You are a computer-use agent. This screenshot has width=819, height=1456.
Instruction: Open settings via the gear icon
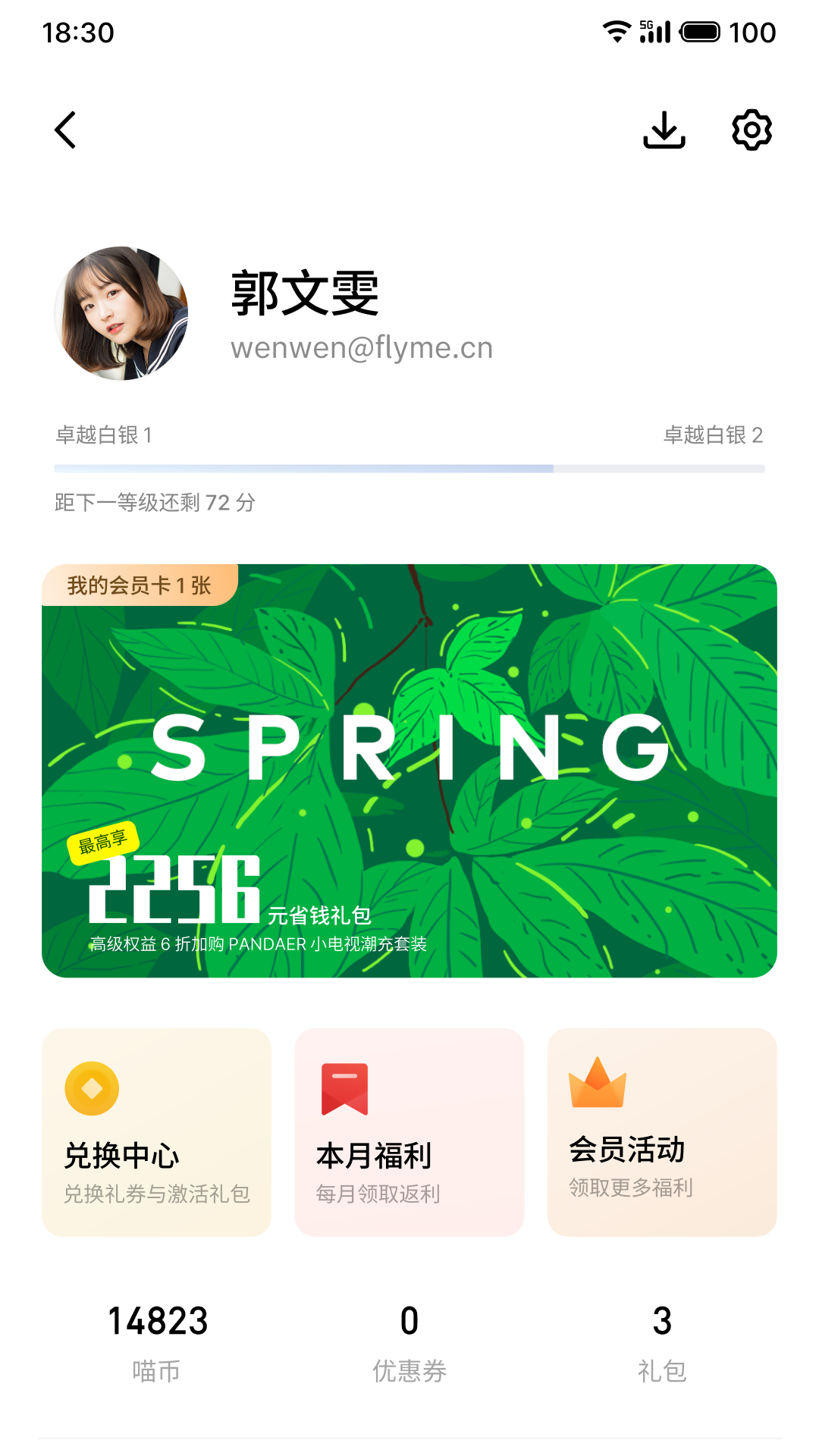(x=752, y=130)
